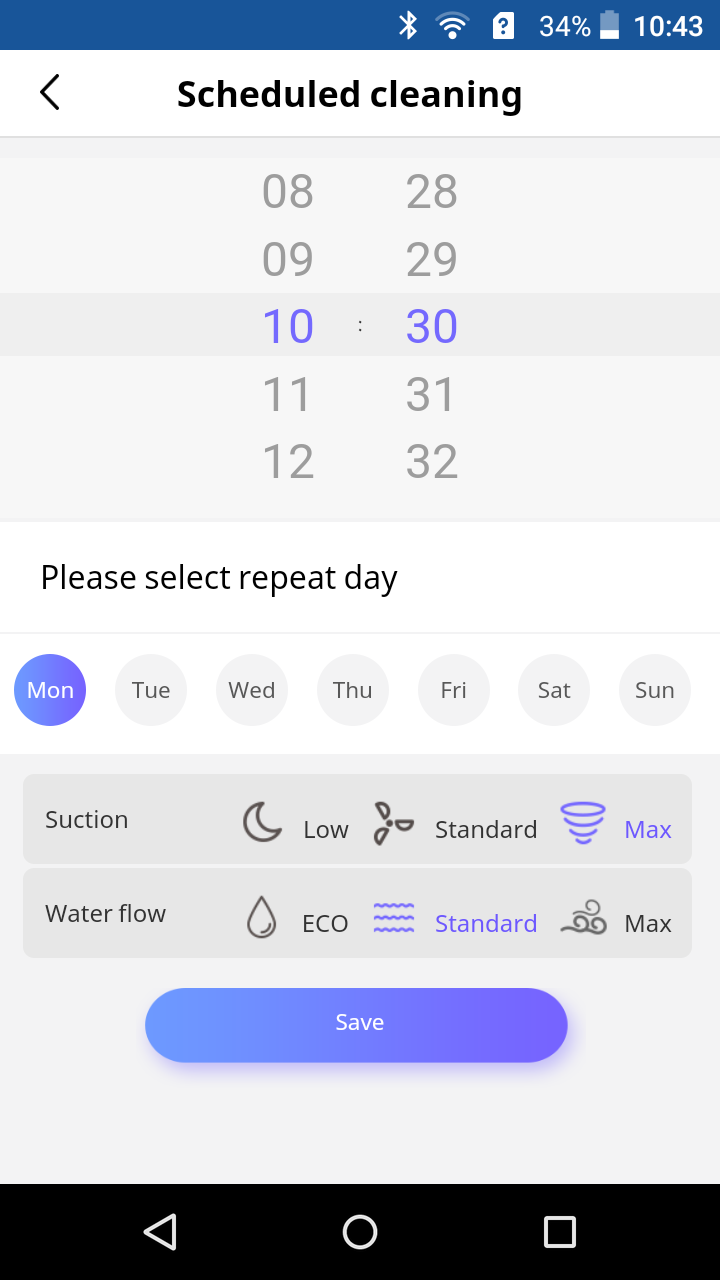Choose Standard water flow
720x1280 pixels.
pyautogui.click(x=456, y=920)
